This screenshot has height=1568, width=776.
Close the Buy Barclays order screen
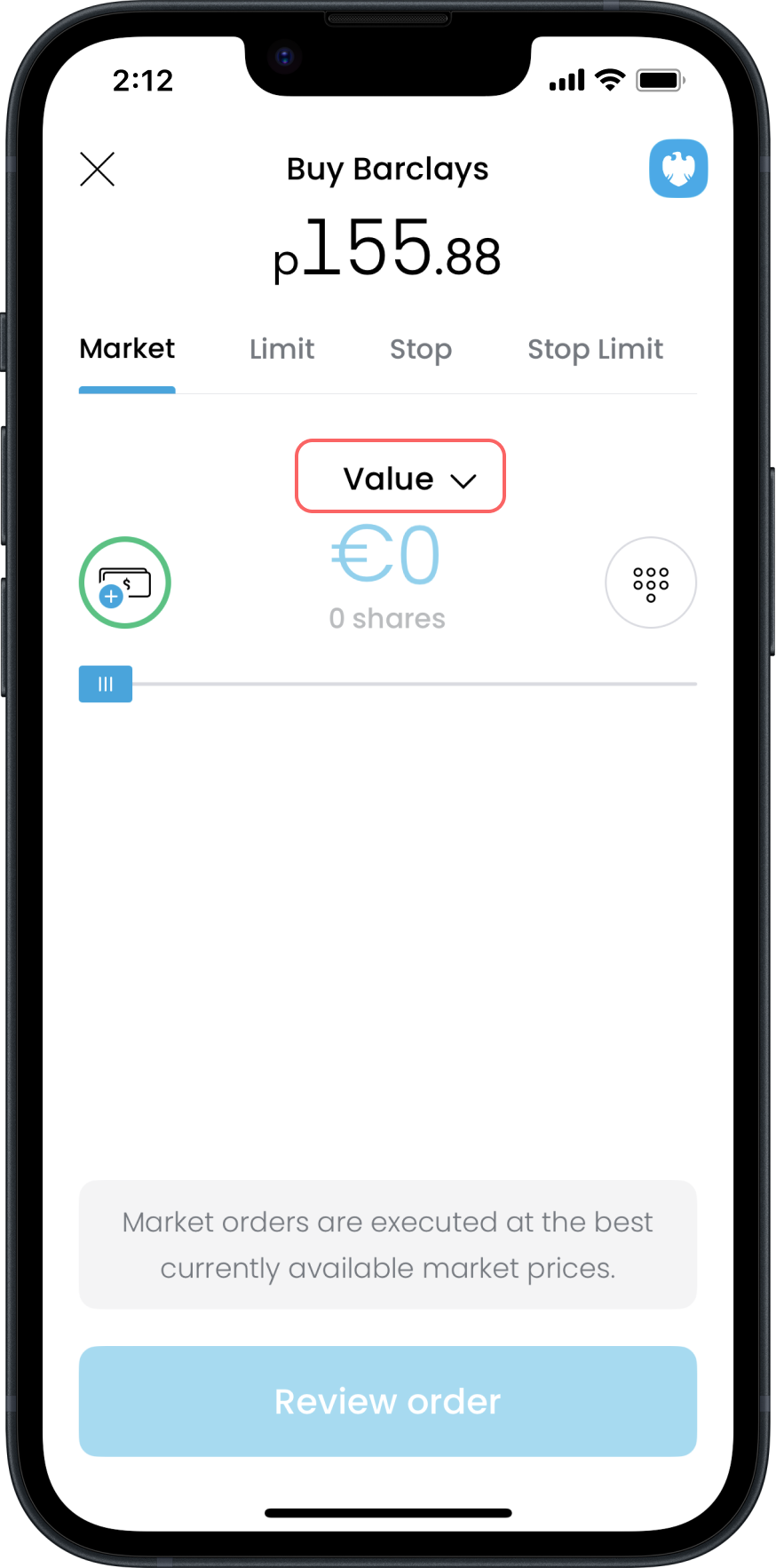coord(98,169)
